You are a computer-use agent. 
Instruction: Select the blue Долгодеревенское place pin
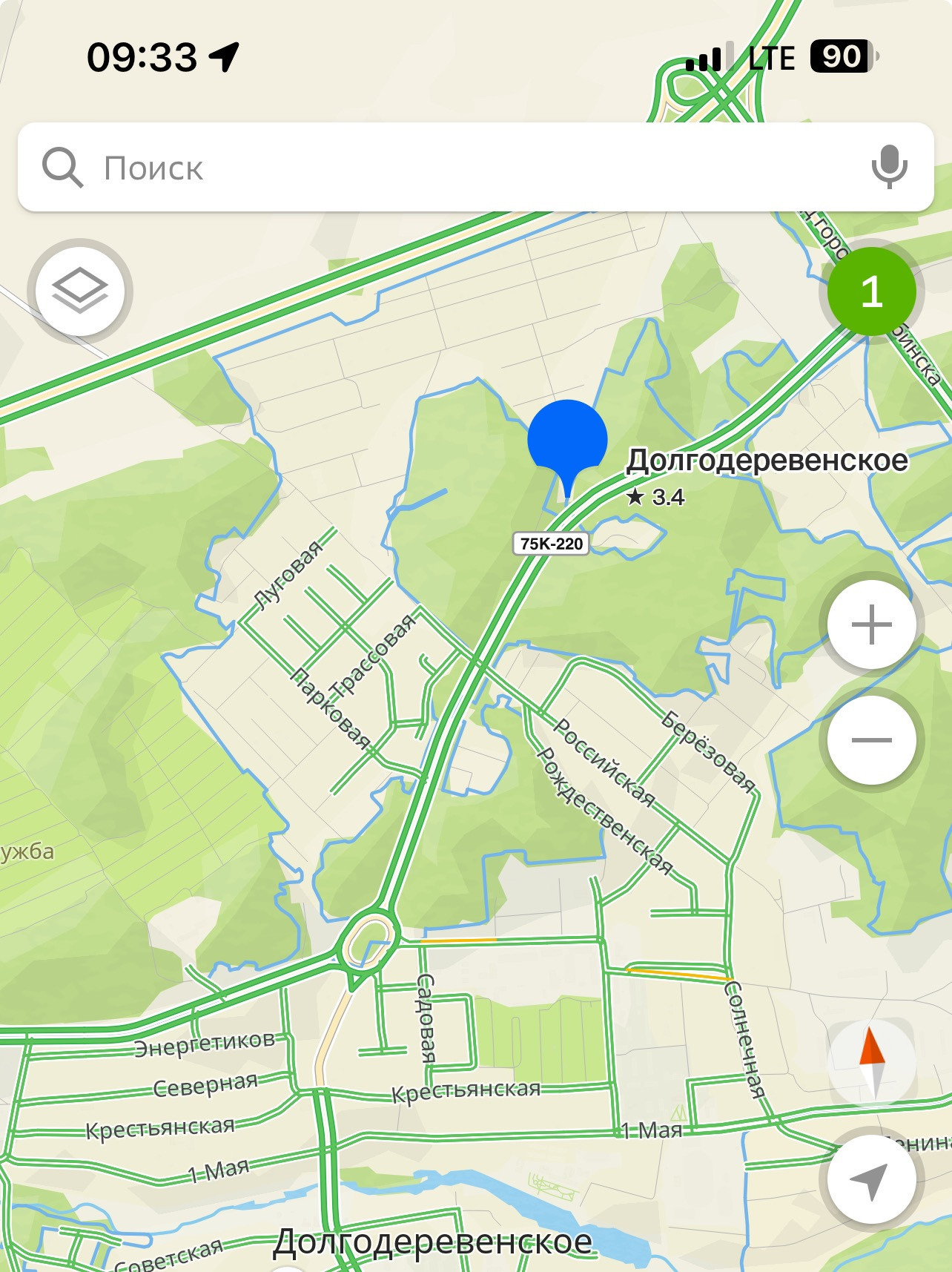(567, 439)
